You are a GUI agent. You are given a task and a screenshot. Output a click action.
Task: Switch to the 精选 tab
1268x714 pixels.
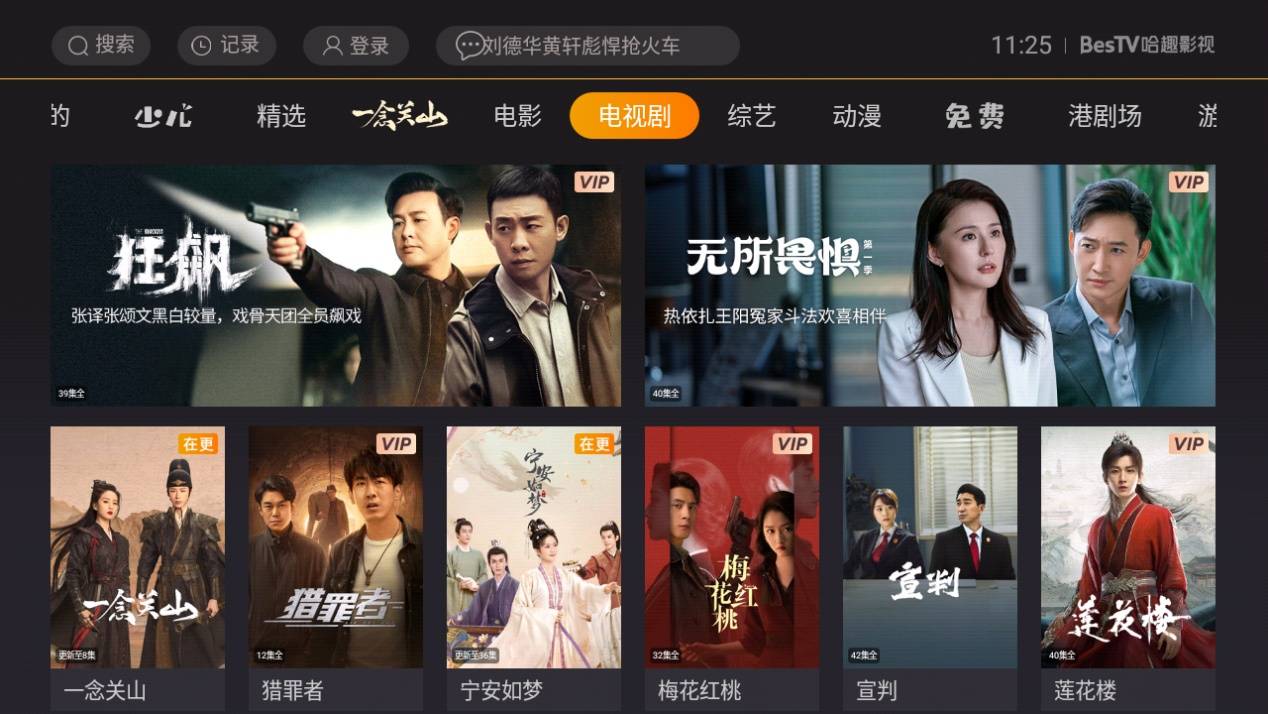pyautogui.click(x=281, y=116)
